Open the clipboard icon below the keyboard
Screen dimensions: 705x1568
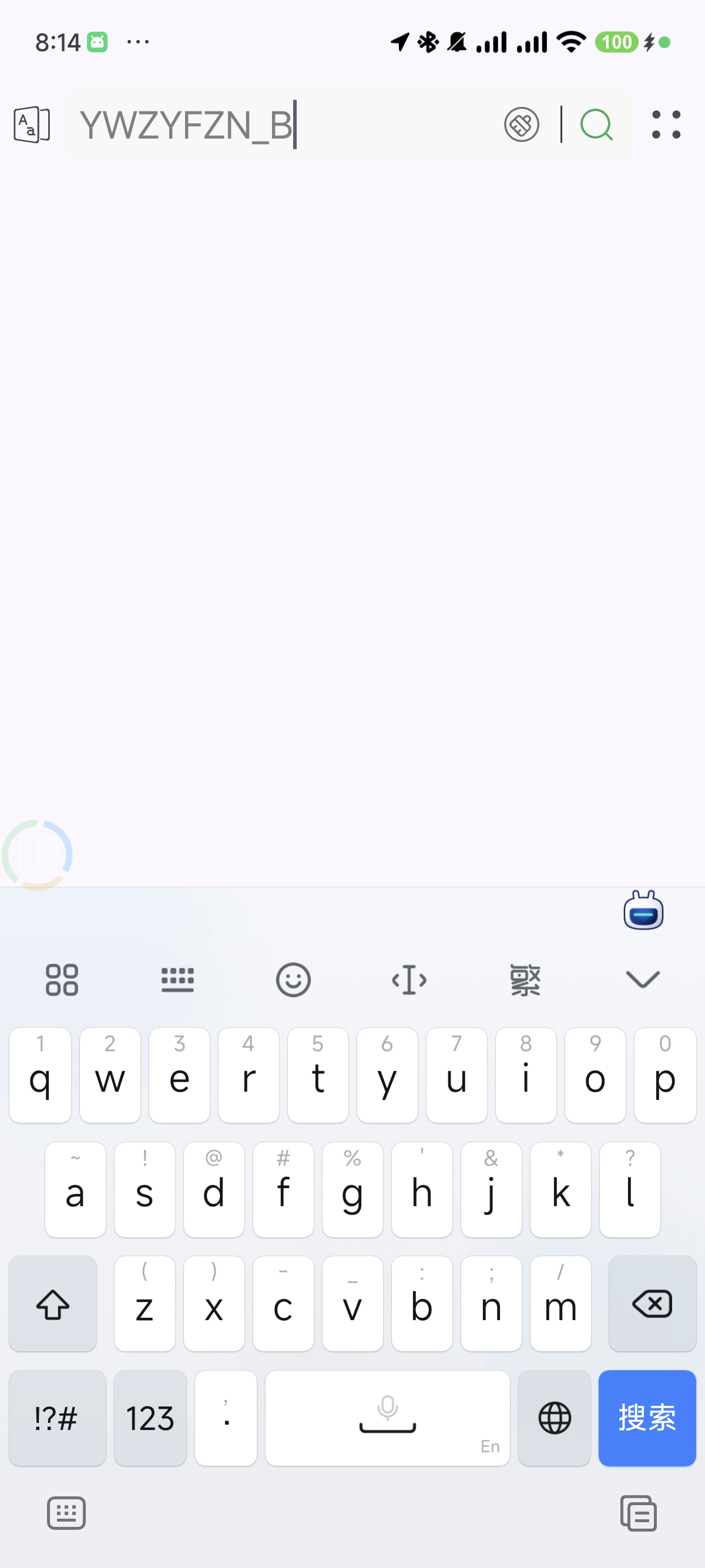[639, 1513]
